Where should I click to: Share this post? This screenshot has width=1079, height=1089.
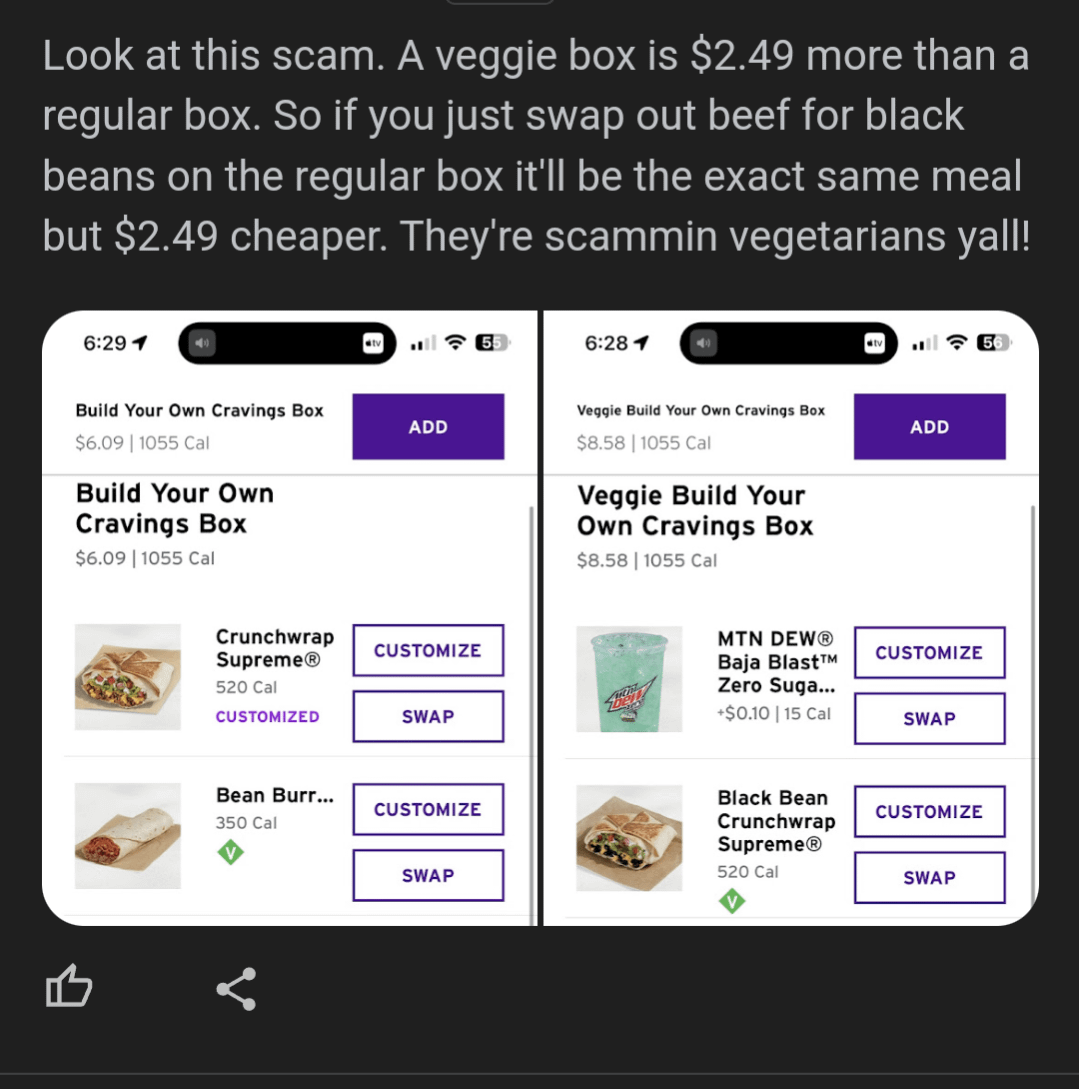pyautogui.click(x=236, y=988)
